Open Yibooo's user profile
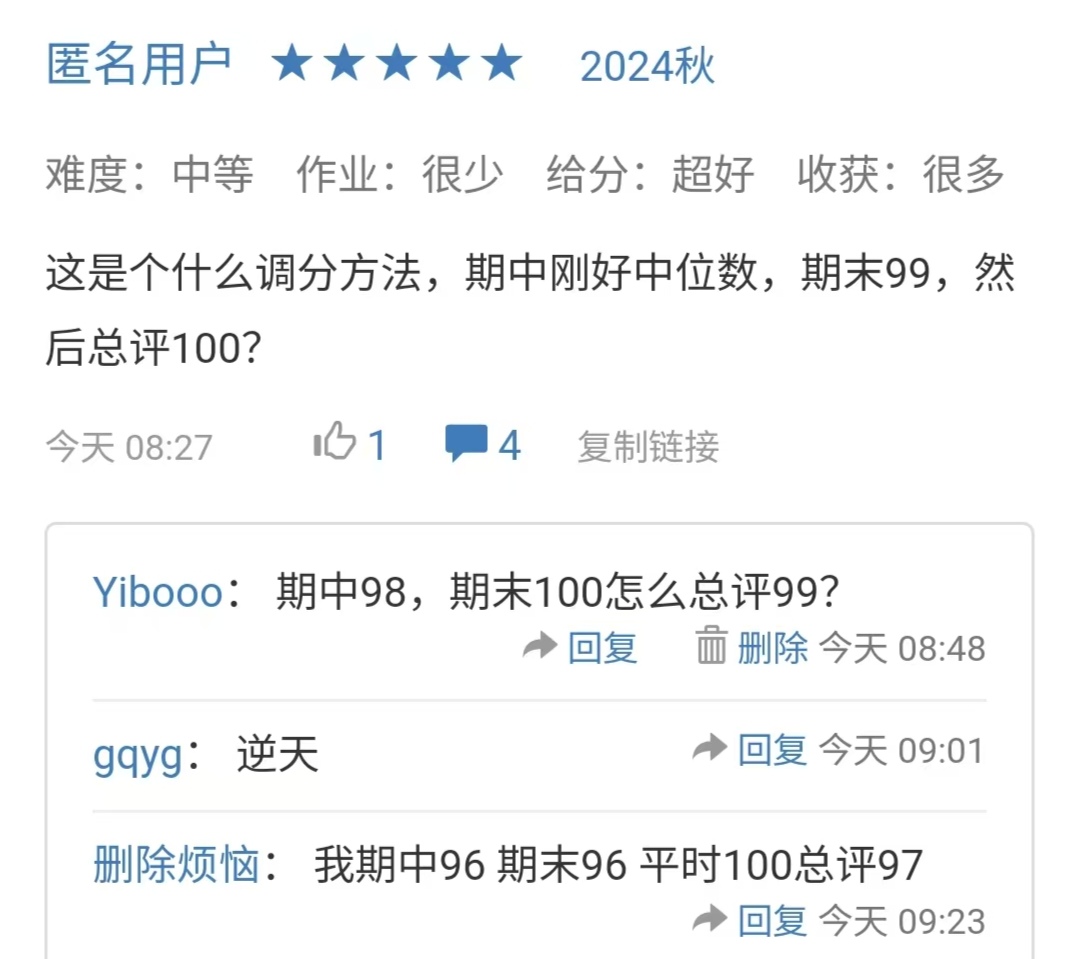Screen dimensions: 1079x959 157,593
